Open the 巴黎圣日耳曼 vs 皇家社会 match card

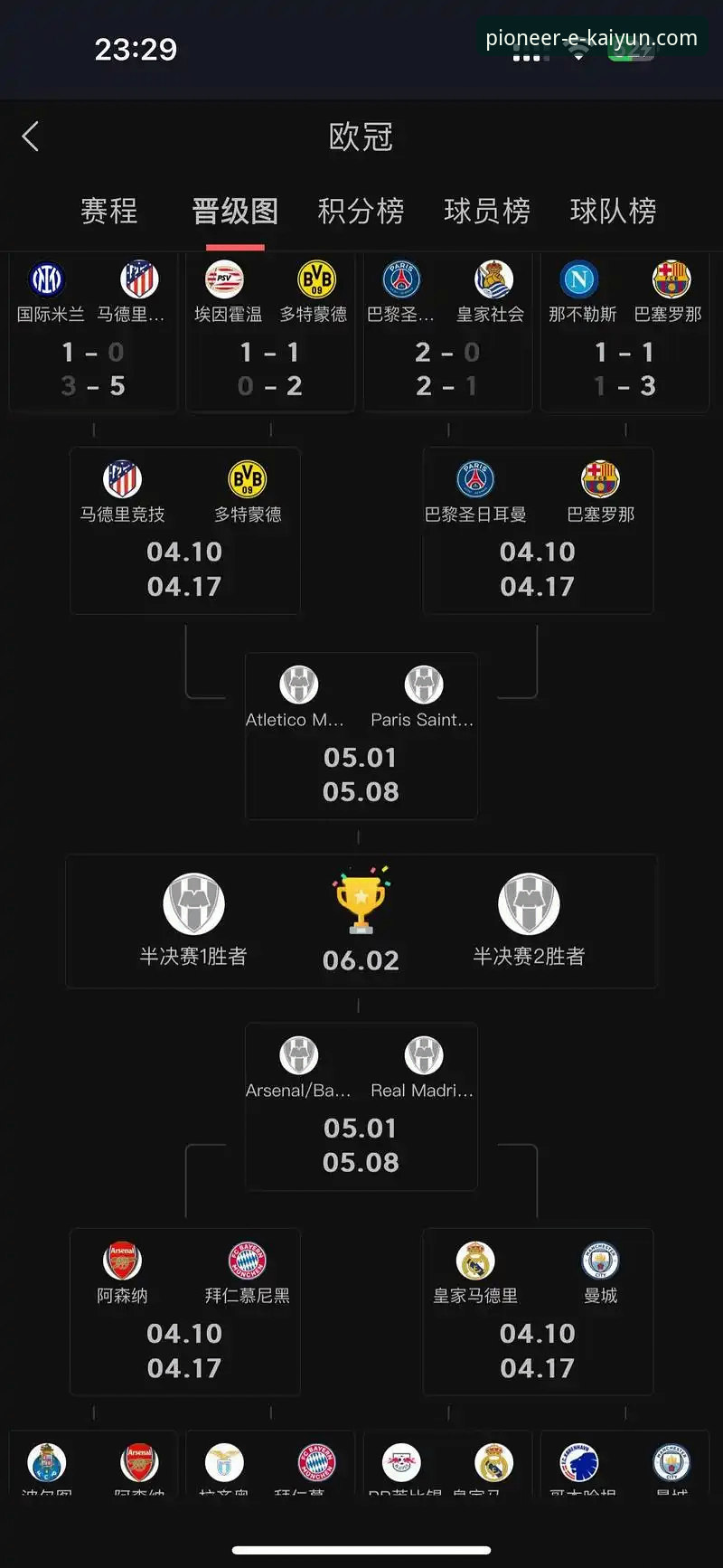pyautogui.click(x=447, y=335)
